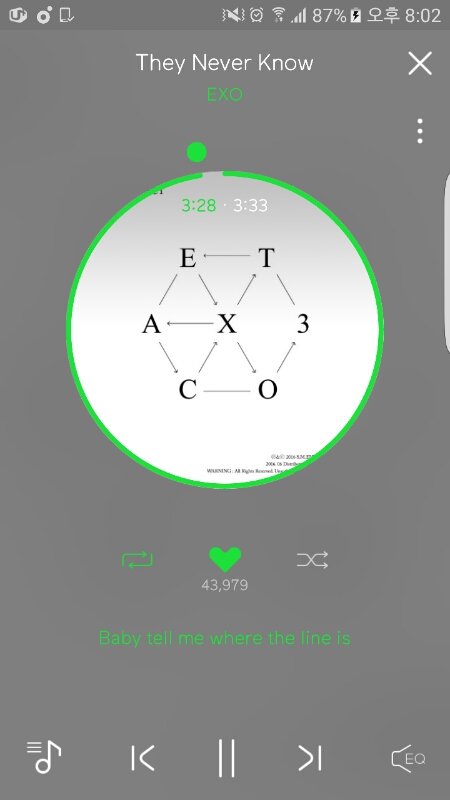The height and width of the screenshot is (800, 450).
Task: Toggle shuffle playback
Action: pos(312,560)
